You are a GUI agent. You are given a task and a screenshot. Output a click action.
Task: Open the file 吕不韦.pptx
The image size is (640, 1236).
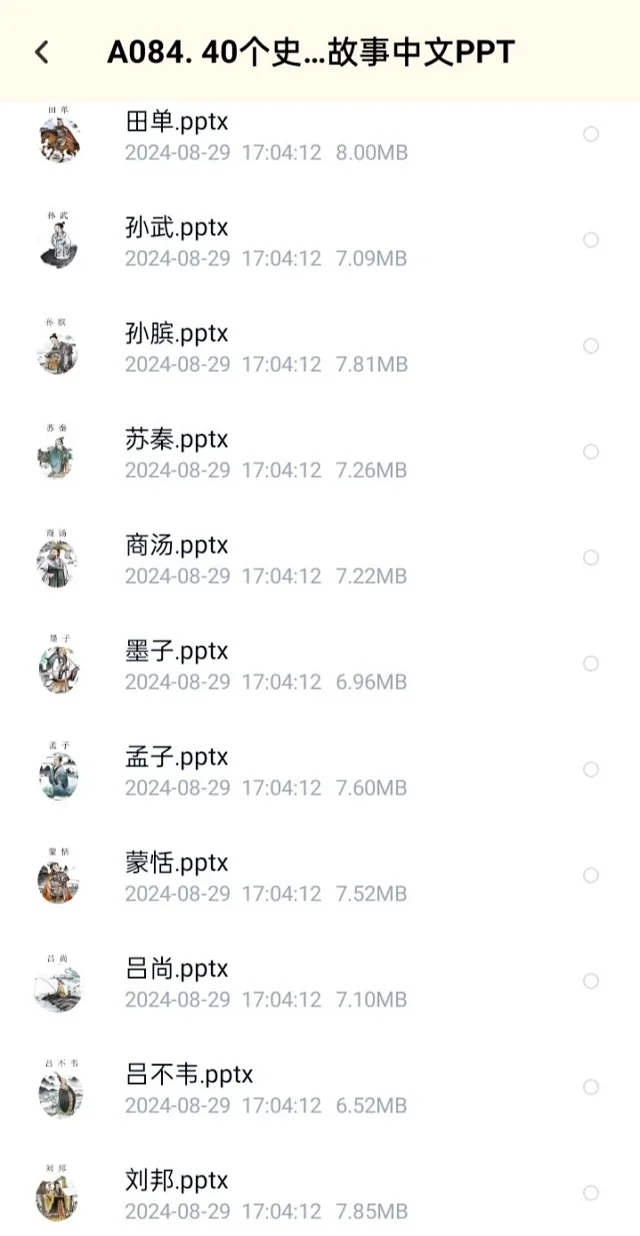[320, 1088]
